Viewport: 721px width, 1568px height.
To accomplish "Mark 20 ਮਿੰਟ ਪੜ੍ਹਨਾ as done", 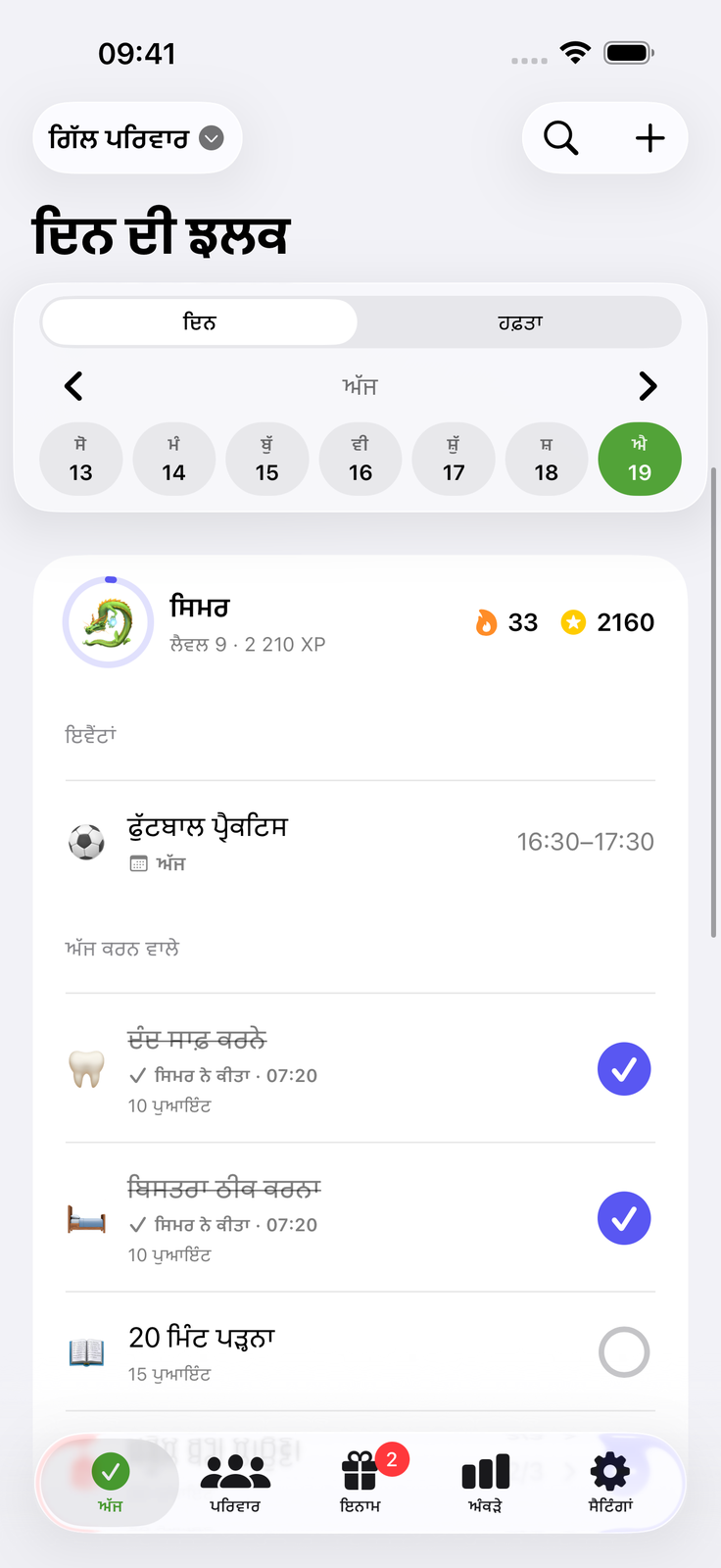I will [x=624, y=1352].
